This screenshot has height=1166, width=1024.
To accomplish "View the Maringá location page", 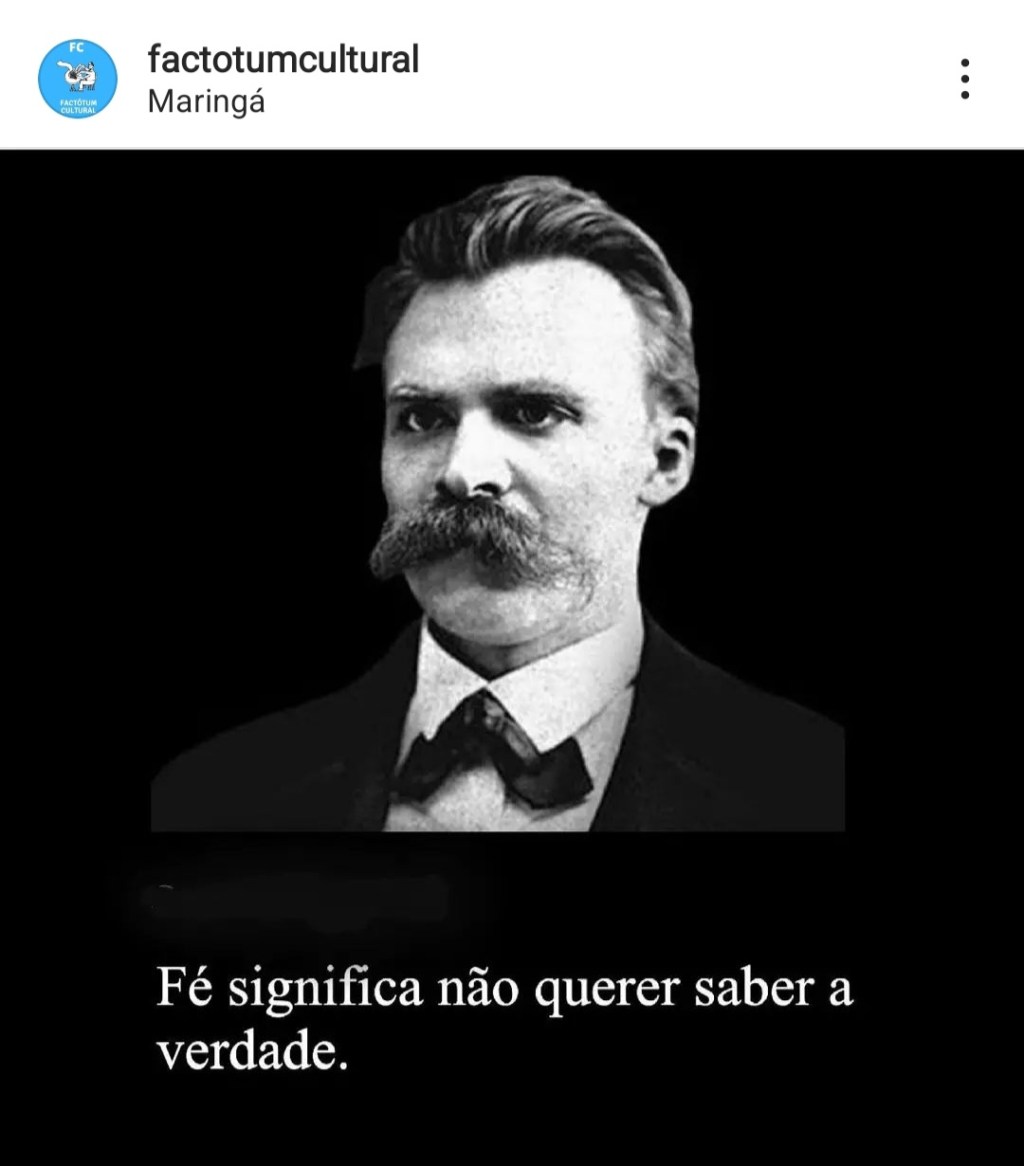I will coord(206,102).
